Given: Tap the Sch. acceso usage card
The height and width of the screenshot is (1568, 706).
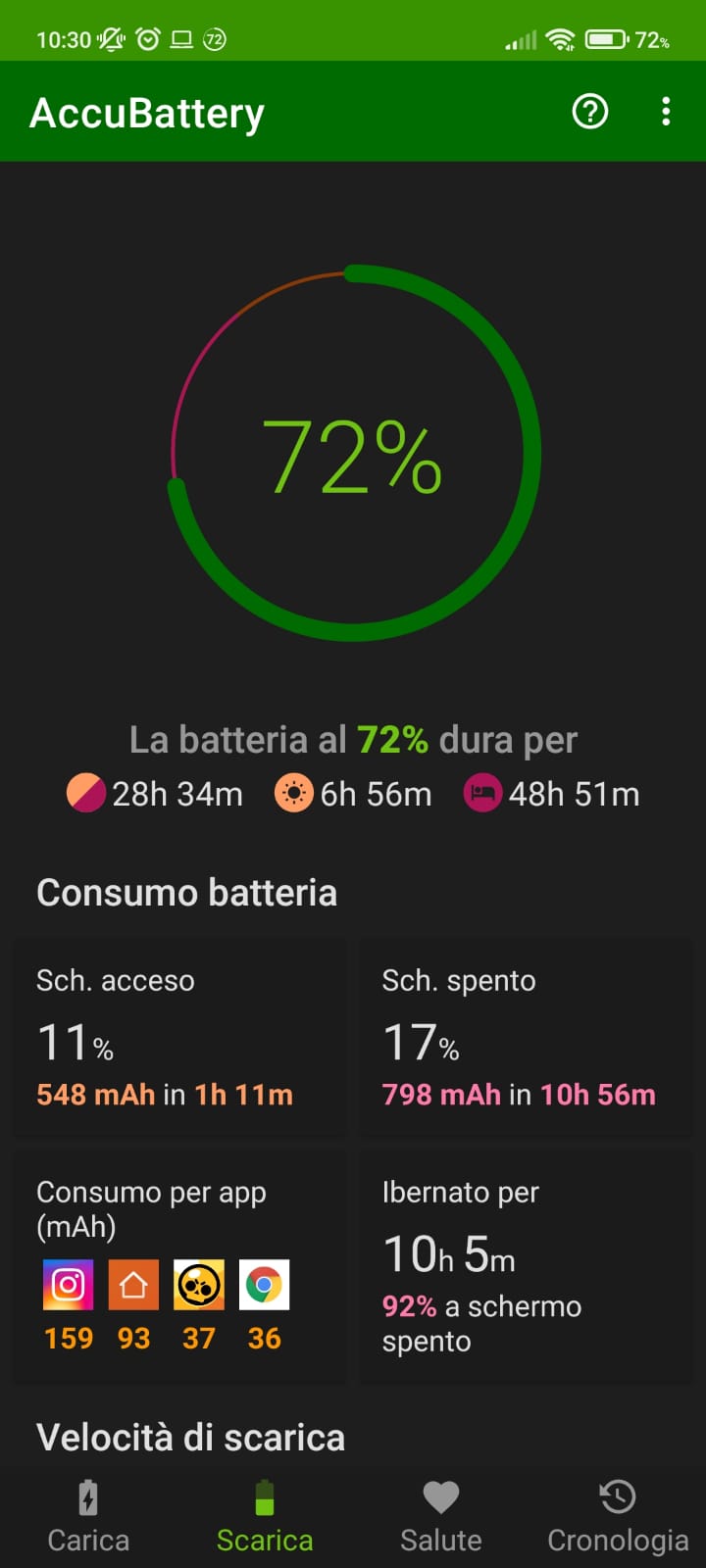Looking at the screenshot, I should point(179,1038).
